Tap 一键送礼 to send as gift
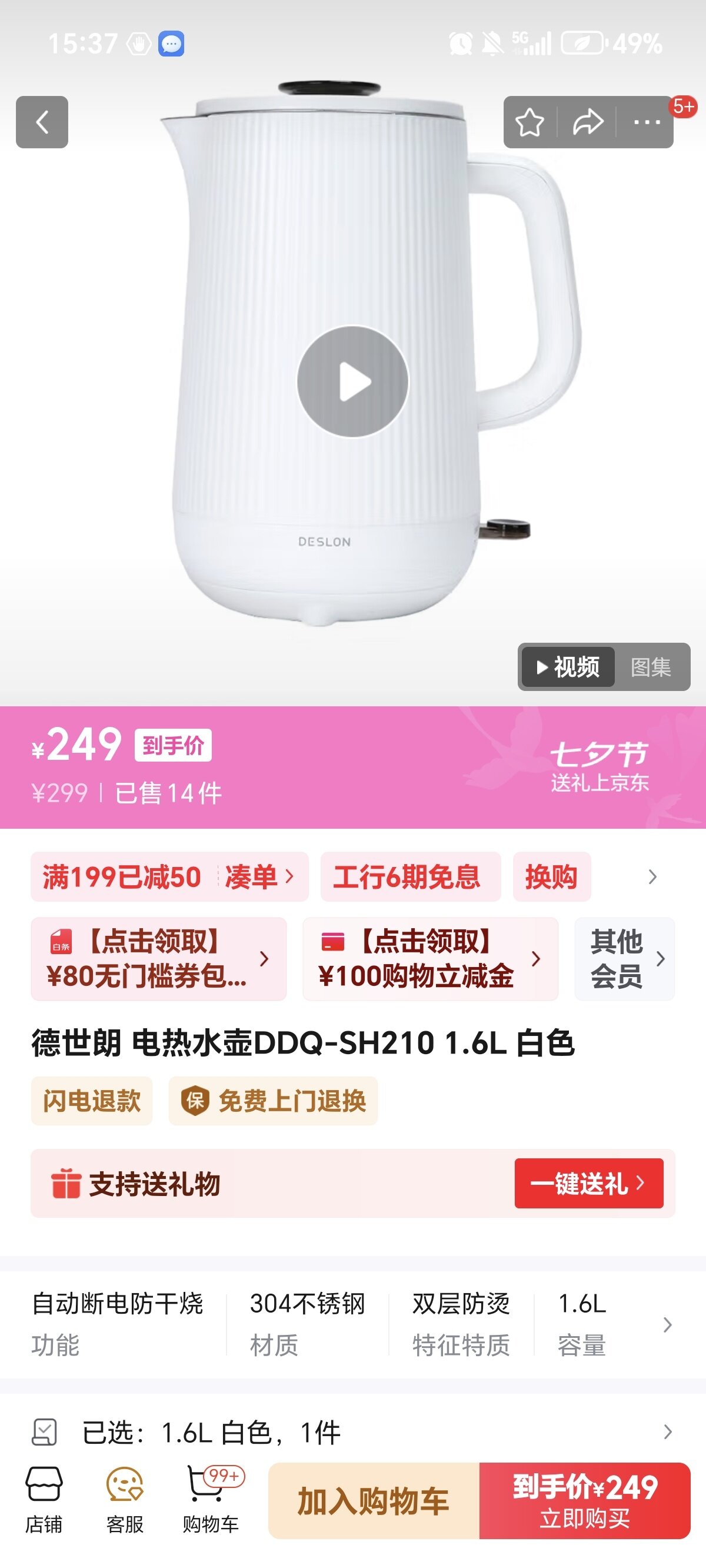This screenshot has height=1568, width=706. click(588, 1183)
